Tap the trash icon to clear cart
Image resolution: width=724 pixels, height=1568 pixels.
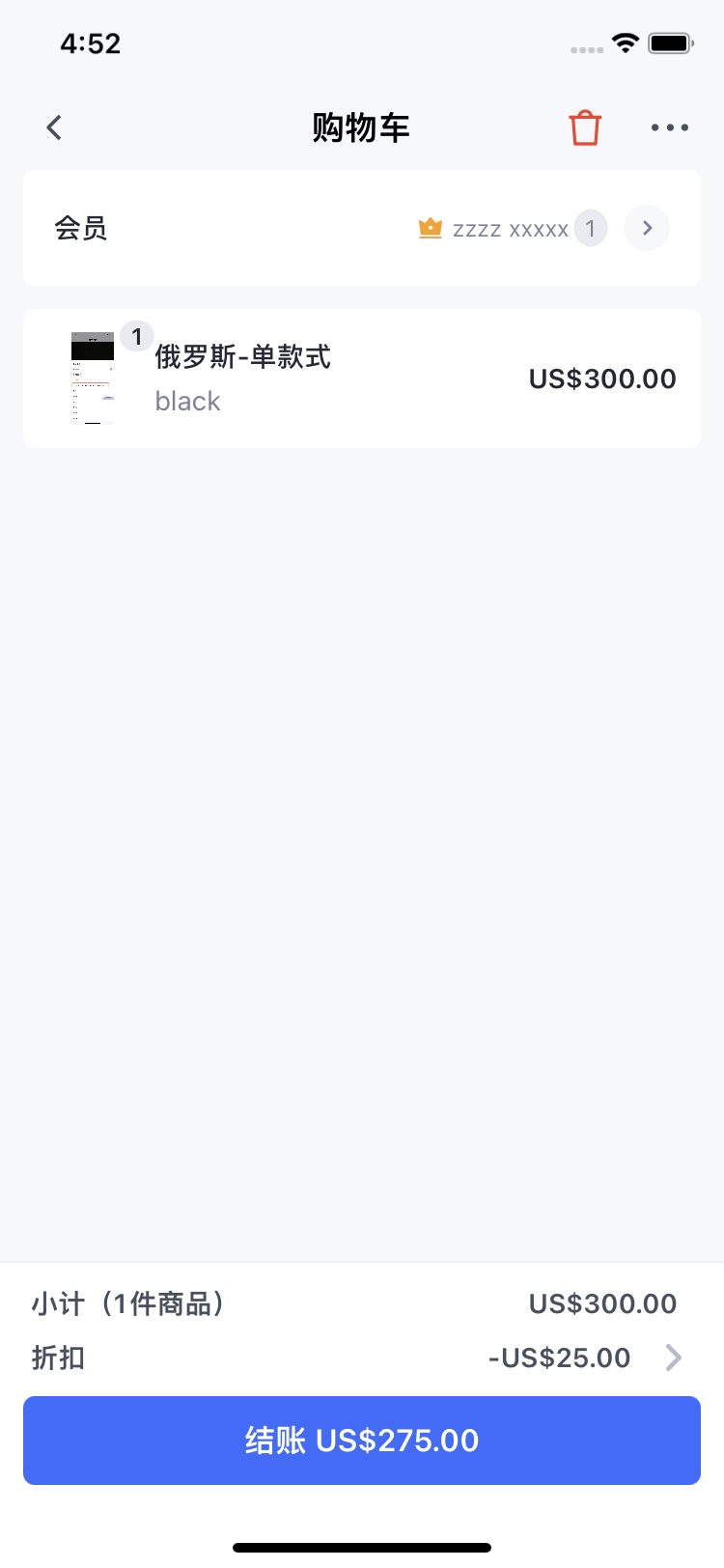click(x=584, y=126)
